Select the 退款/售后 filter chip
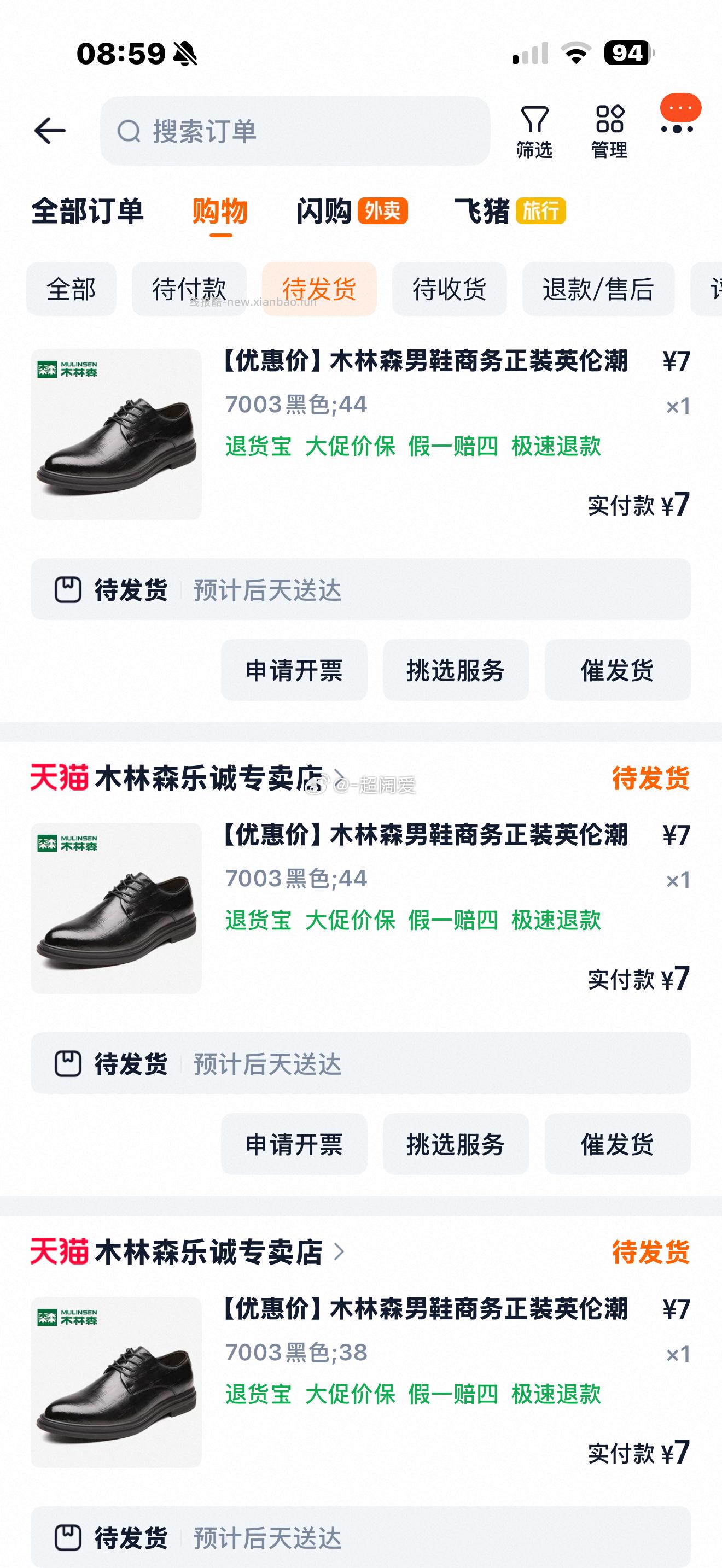The image size is (722, 1568). (598, 290)
